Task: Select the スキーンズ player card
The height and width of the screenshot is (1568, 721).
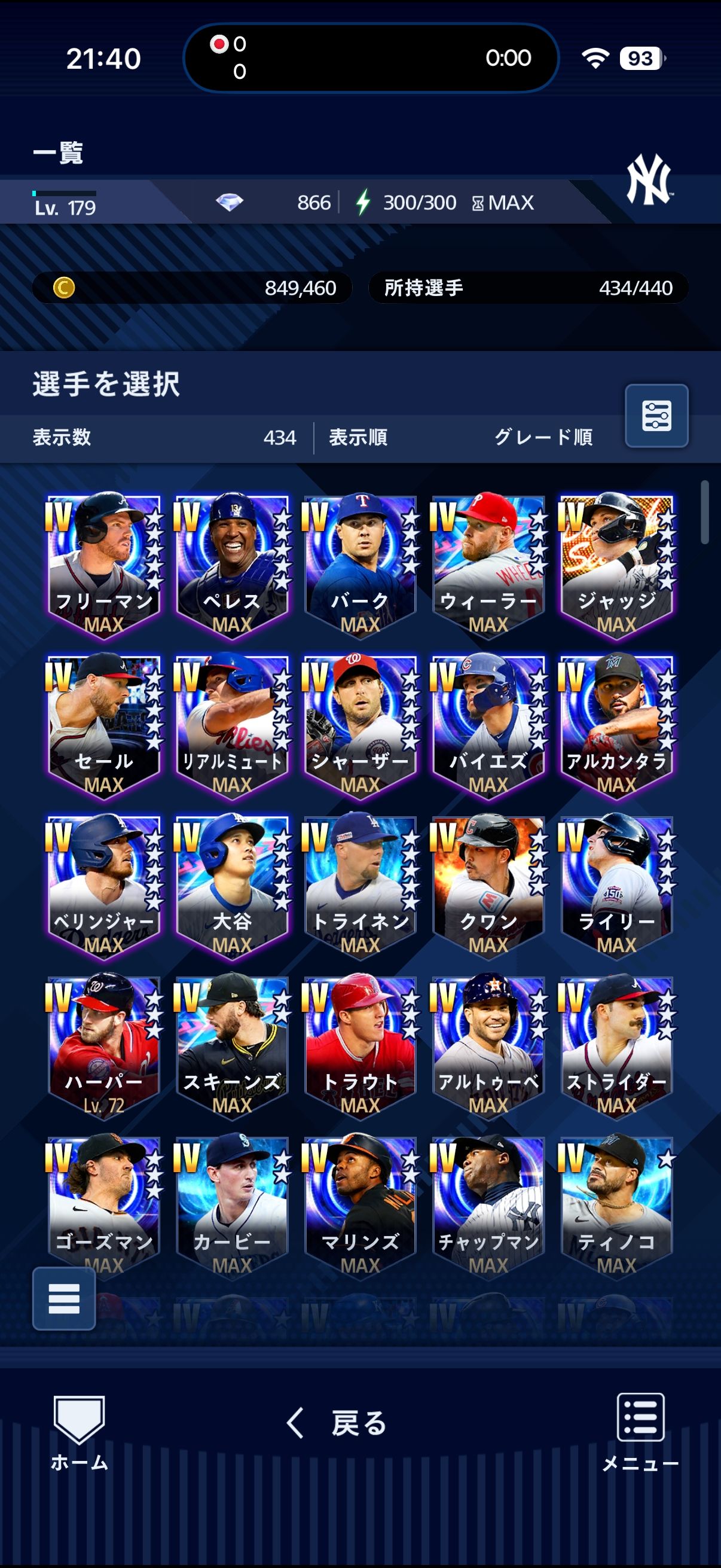Action: pyautogui.click(x=232, y=1047)
